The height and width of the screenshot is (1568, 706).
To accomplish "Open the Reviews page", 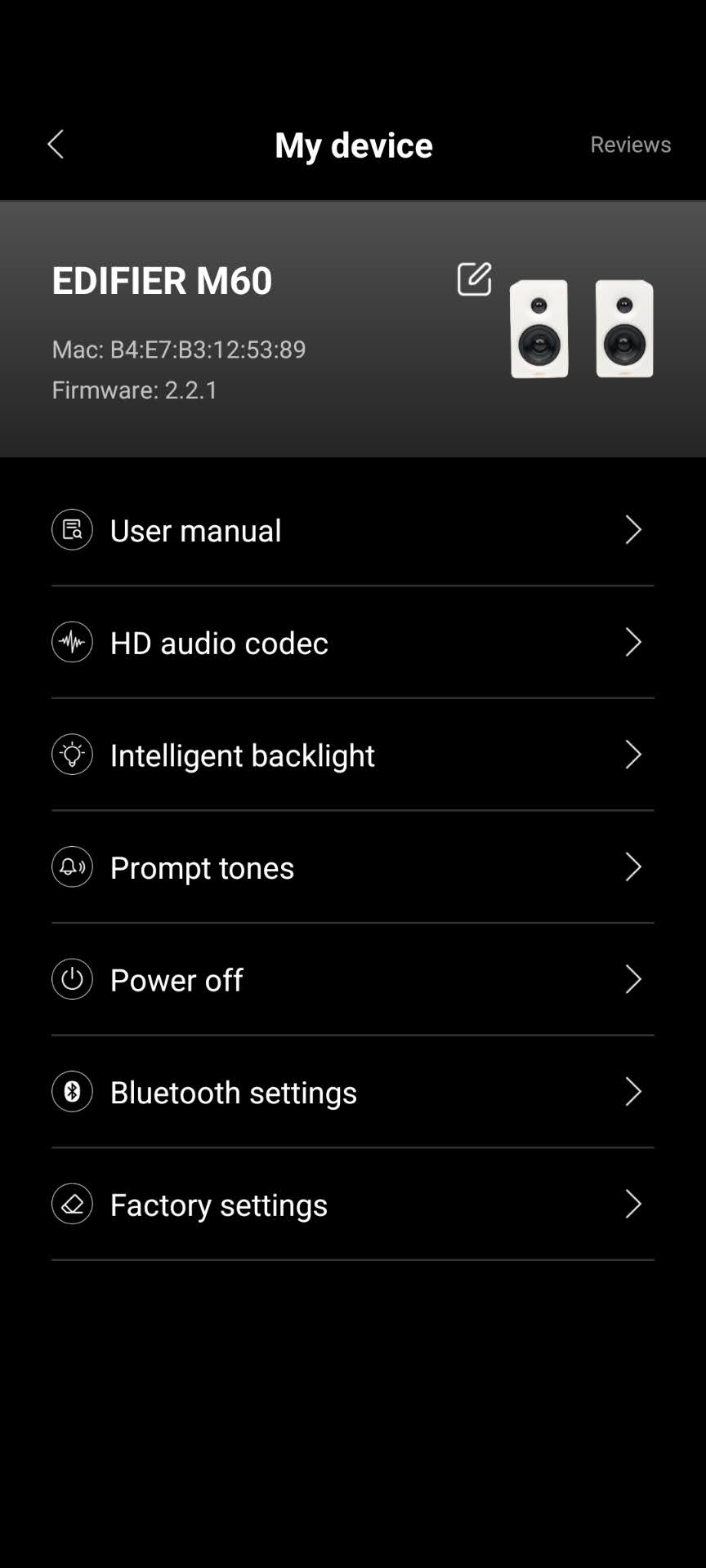I will (630, 145).
